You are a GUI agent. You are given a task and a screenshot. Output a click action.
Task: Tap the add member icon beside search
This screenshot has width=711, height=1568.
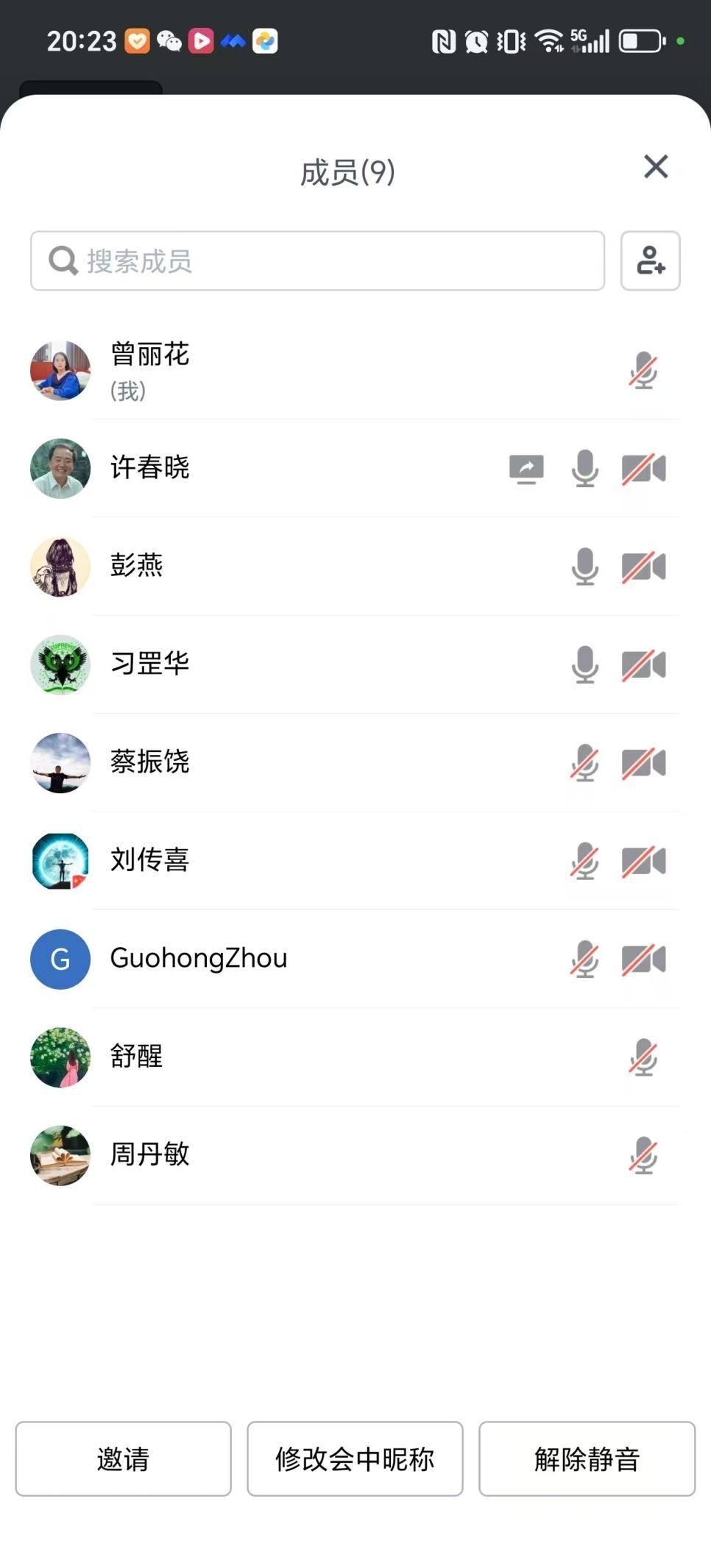coord(650,260)
